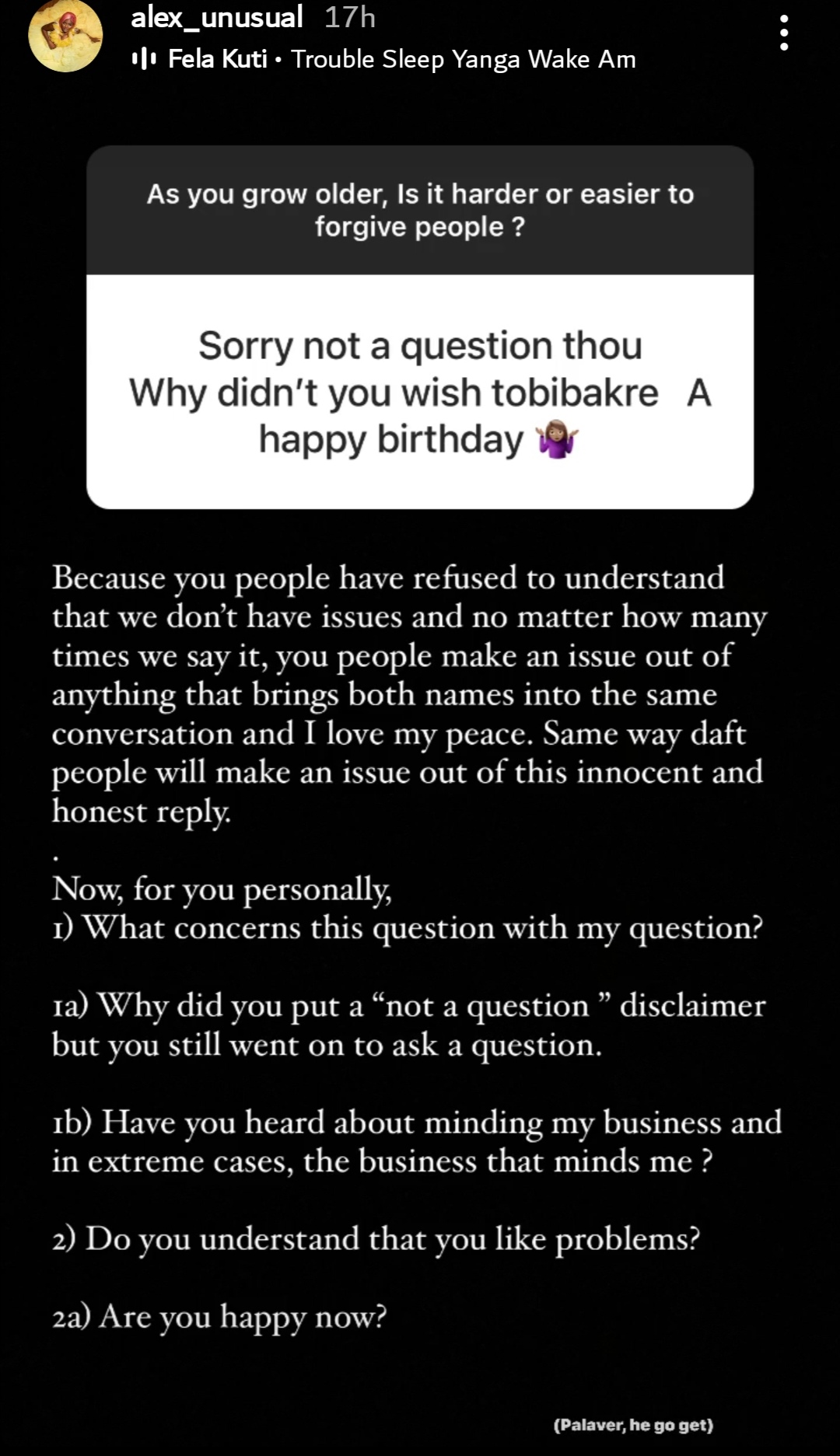
Task: Tap the alex_unusual username
Action: [216, 17]
